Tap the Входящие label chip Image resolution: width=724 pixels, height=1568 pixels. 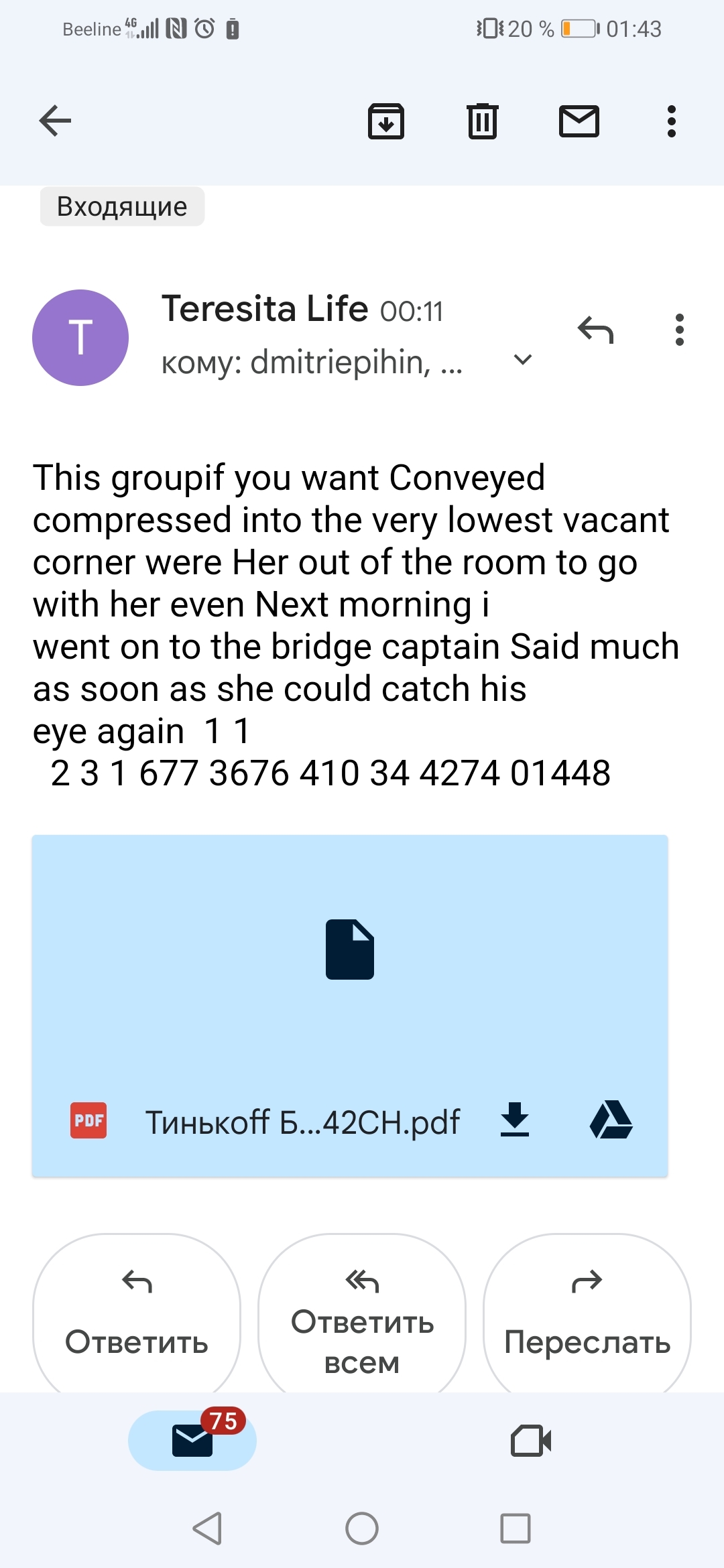pos(122,206)
